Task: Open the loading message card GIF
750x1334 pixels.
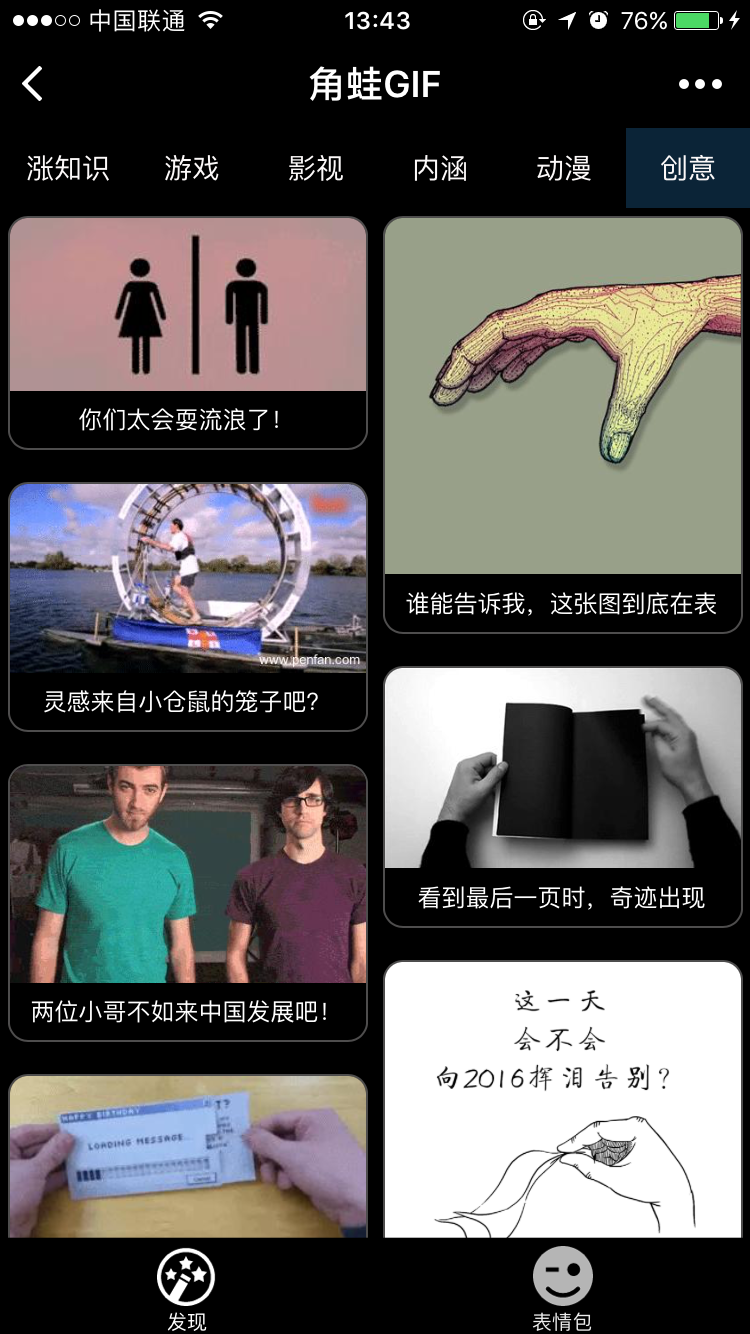Action: click(x=188, y=1156)
